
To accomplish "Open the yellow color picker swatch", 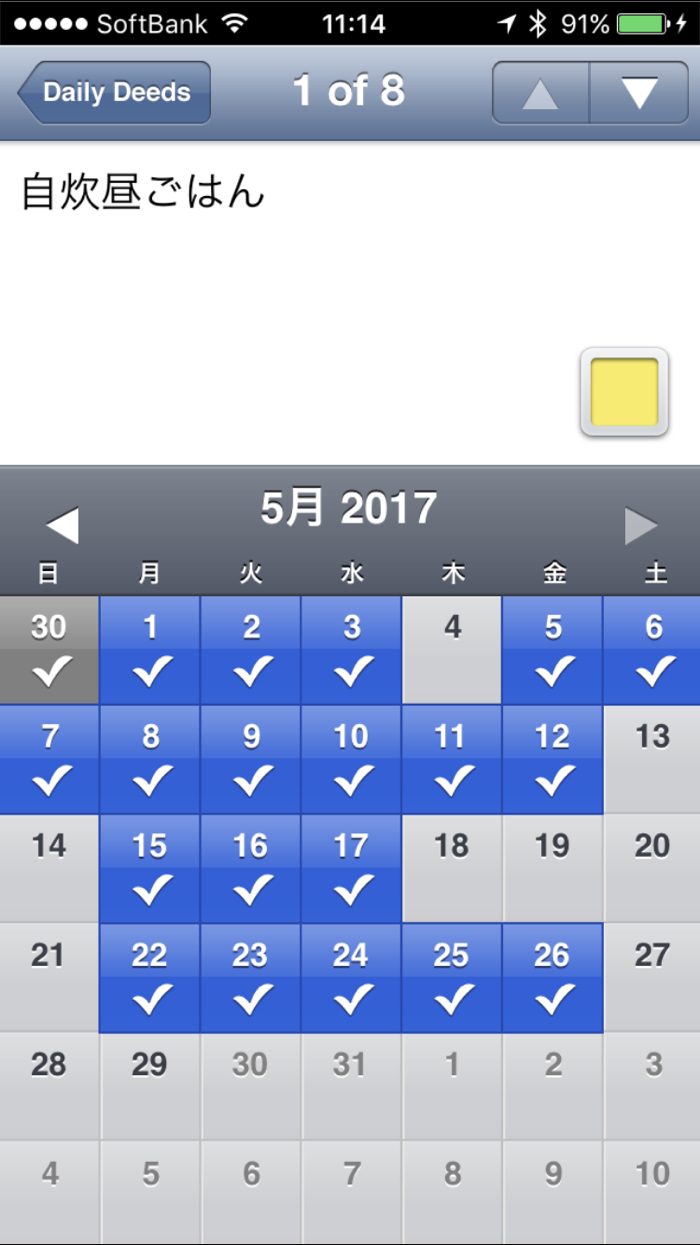I will [x=624, y=392].
